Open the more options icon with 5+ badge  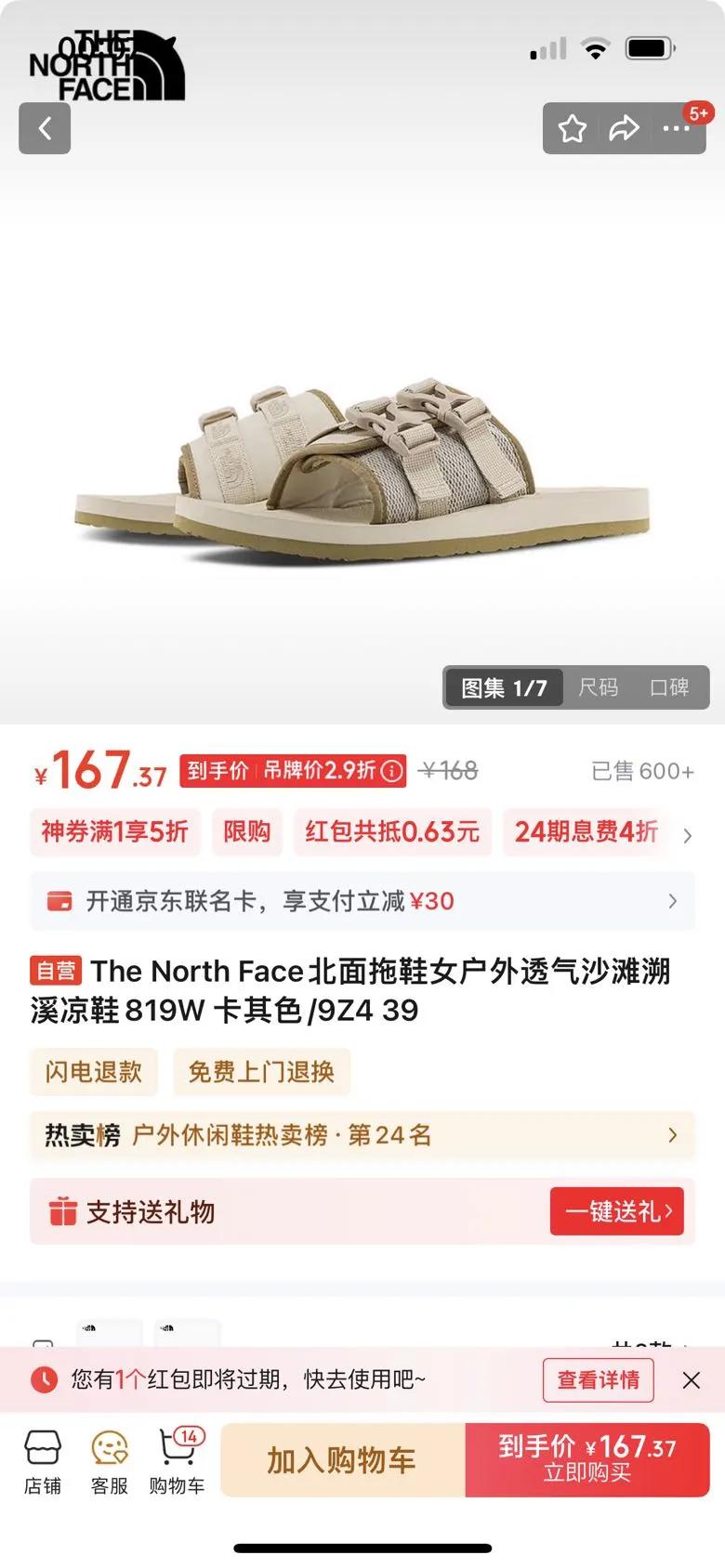(x=678, y=130)
